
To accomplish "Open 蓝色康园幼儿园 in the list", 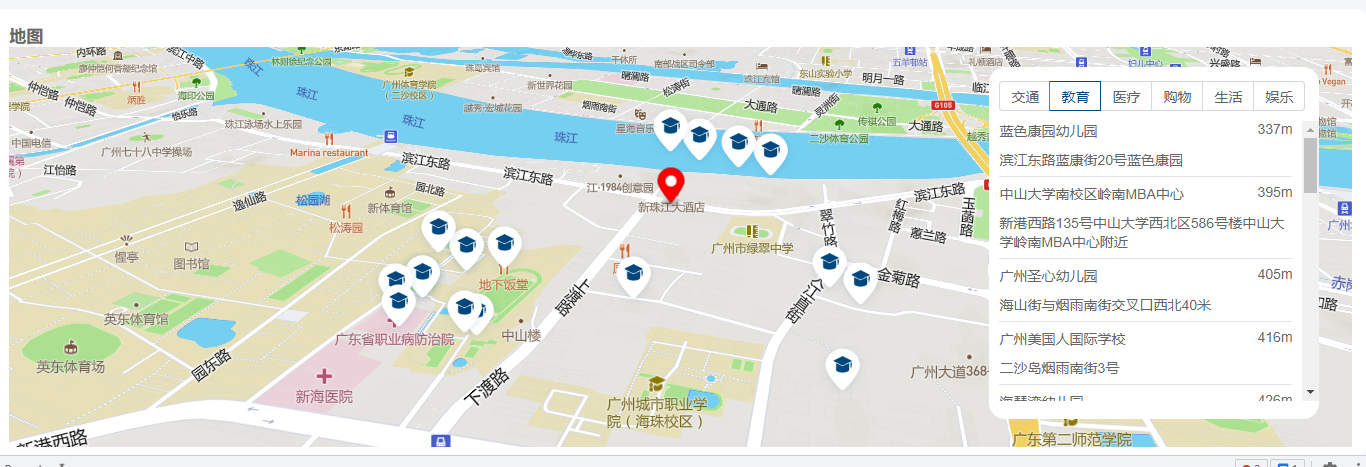I will point(1048,131).
